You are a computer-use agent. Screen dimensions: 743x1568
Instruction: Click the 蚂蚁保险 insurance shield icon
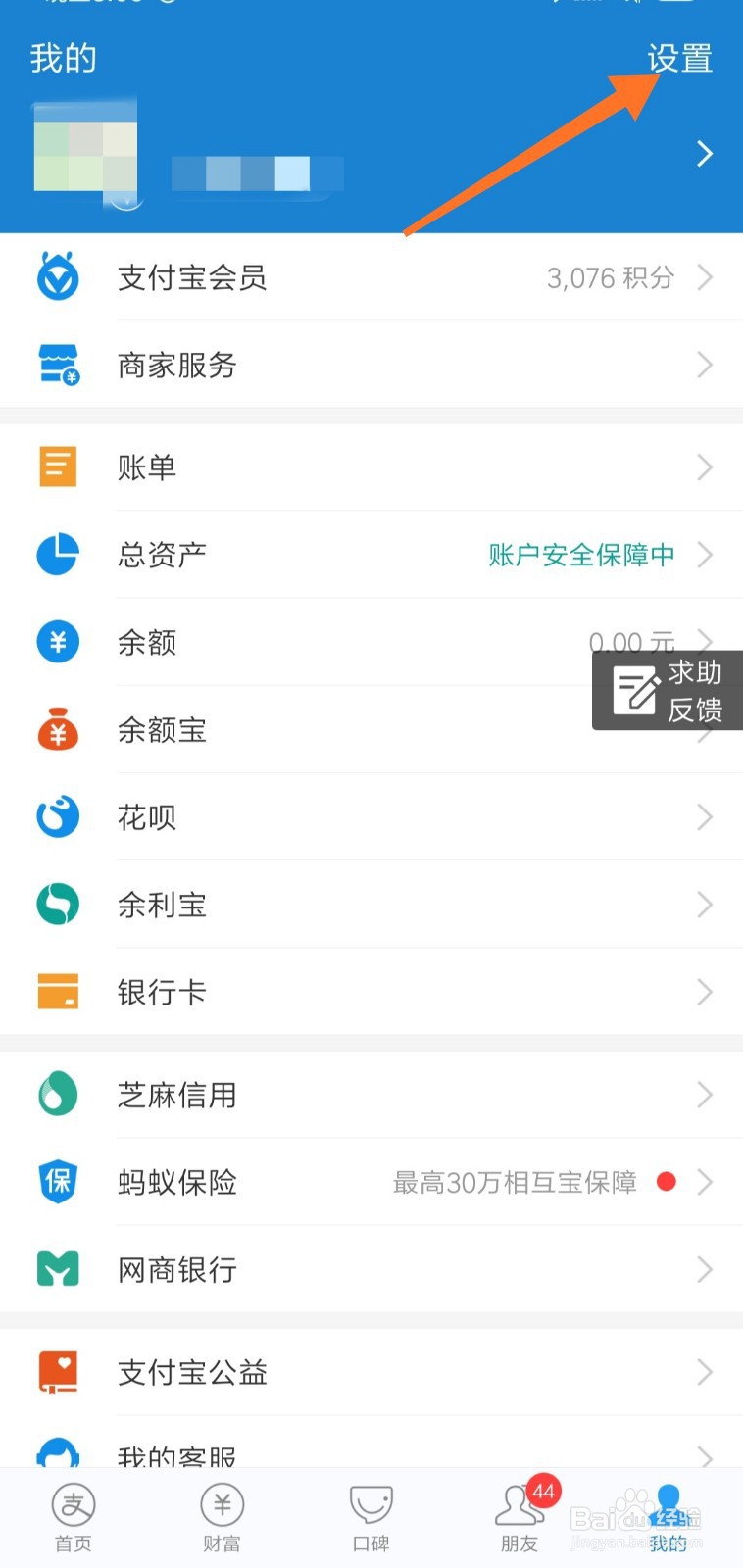(x=57, y=1182)
